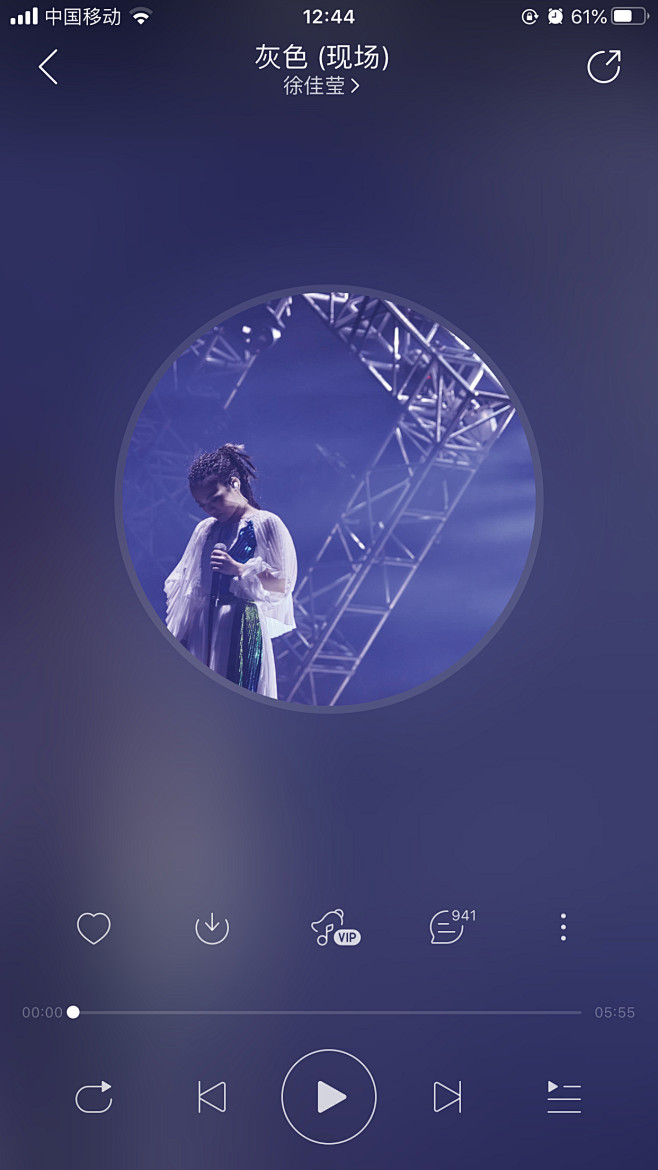658x1170 pixels.
Task: Play the song
Action: 329,1097
